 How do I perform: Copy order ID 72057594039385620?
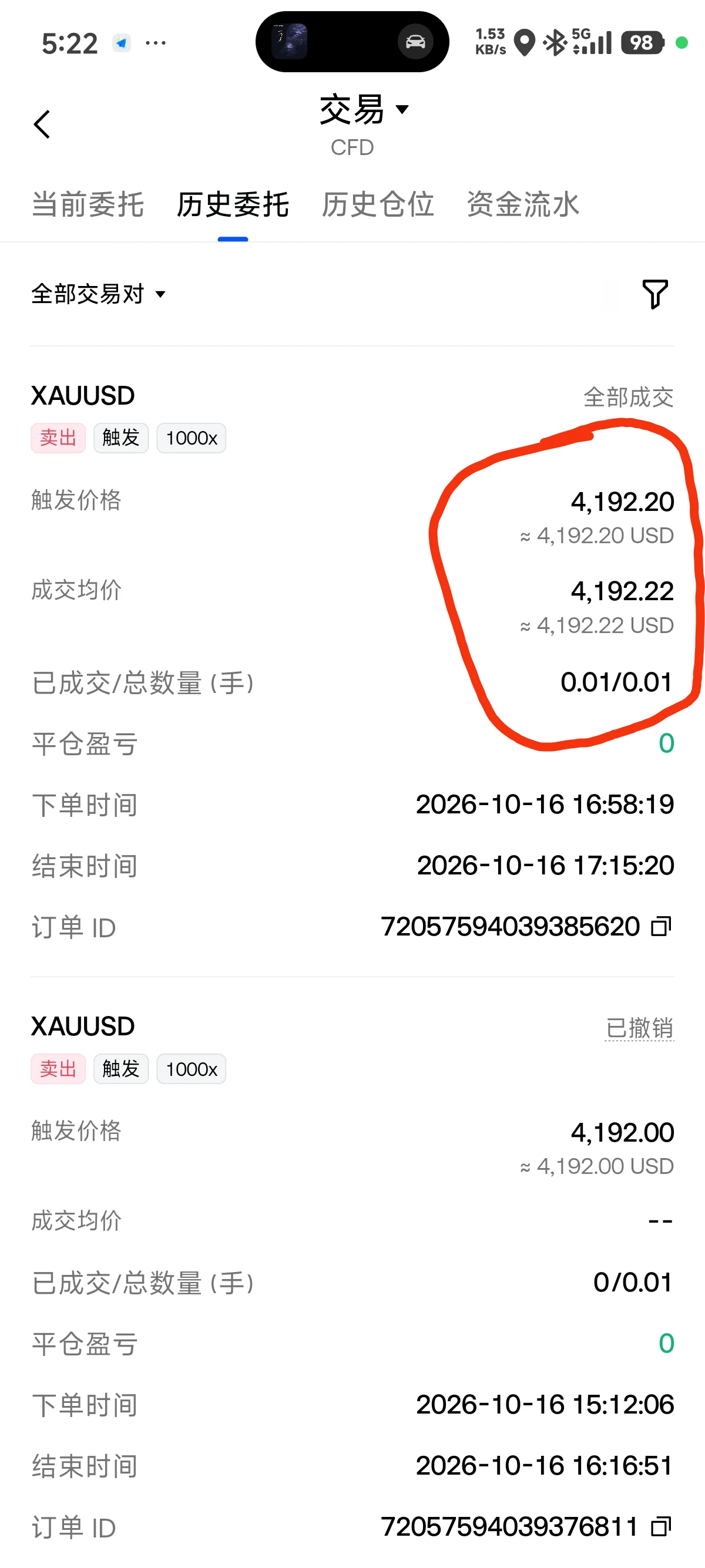point(661,927)
